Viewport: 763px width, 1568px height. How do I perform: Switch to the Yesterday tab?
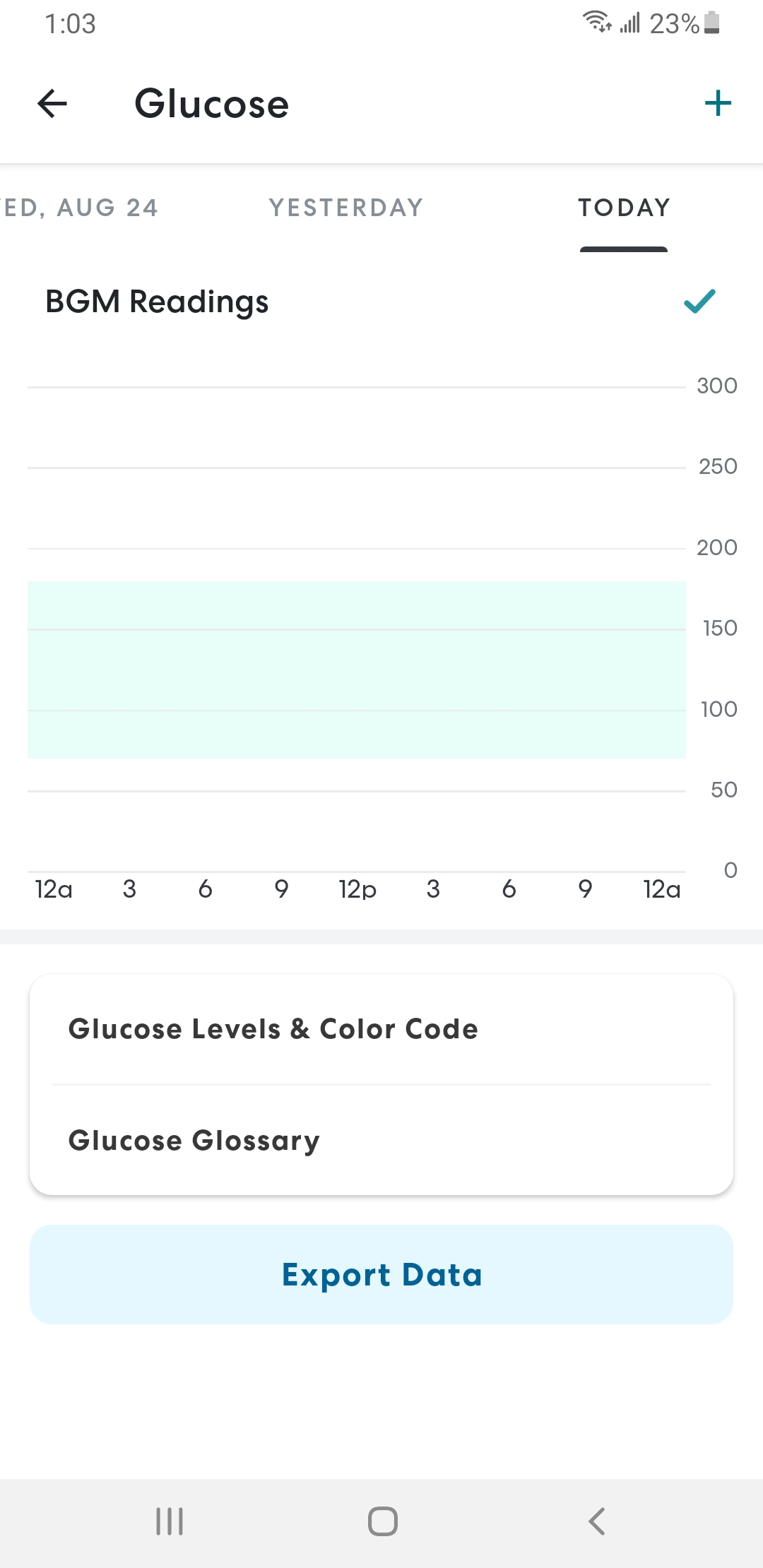click(x=346, y=208)
